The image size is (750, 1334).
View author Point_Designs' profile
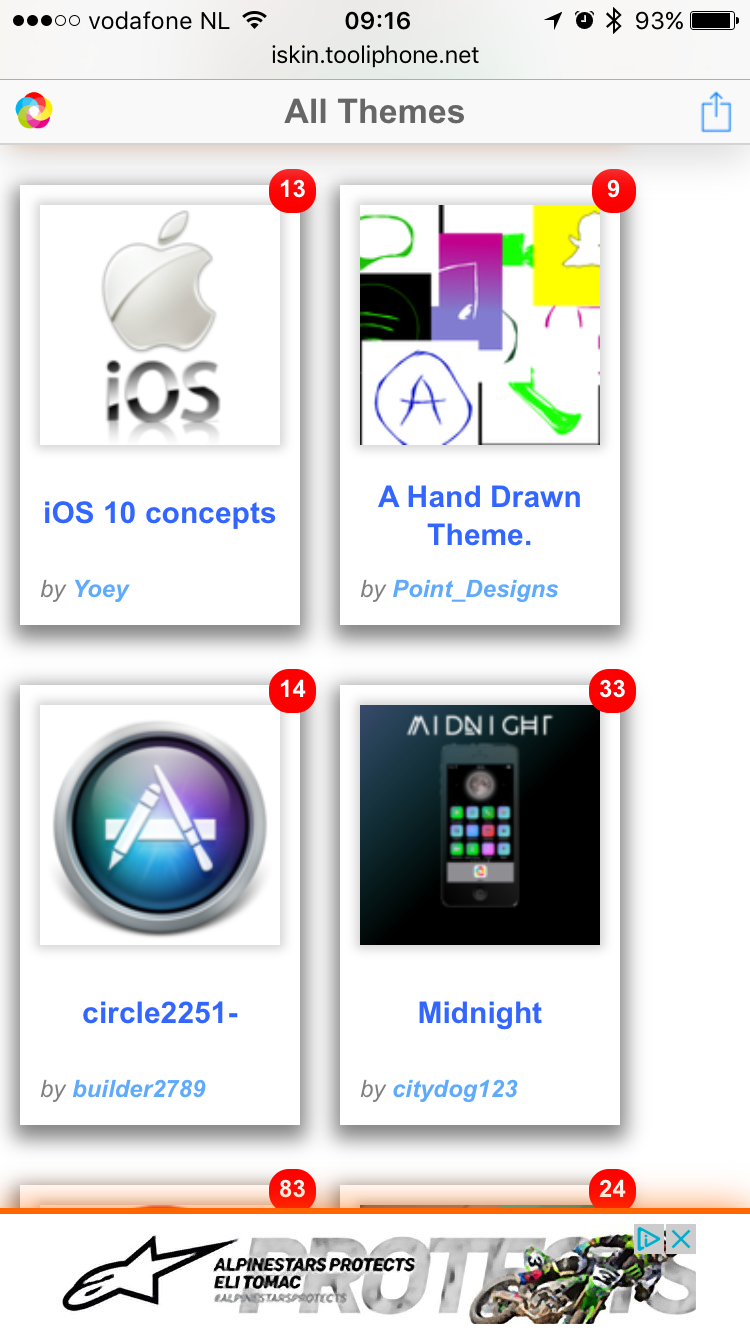pos(476,589)
